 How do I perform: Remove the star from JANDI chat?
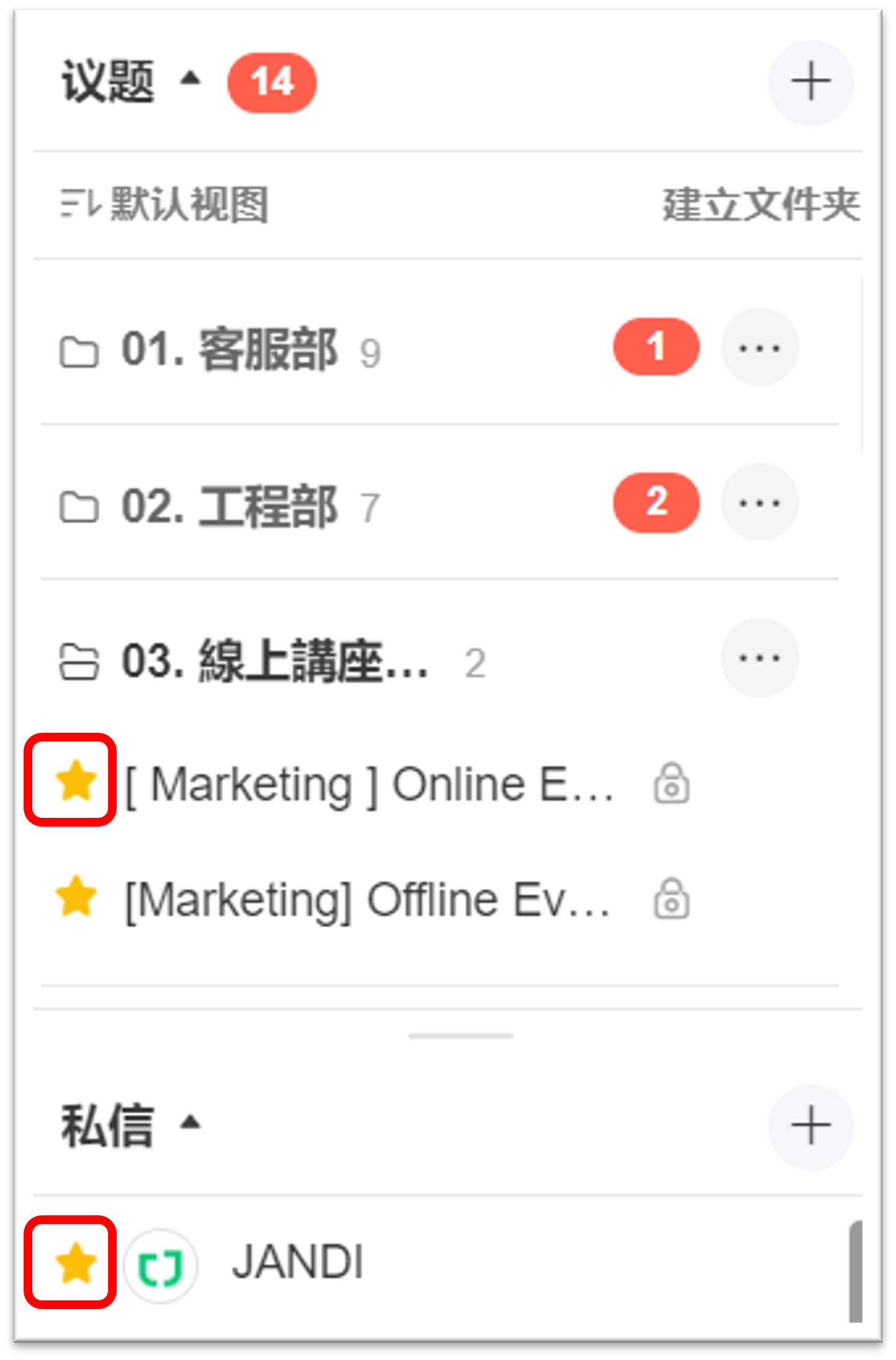pos(76,1263)
